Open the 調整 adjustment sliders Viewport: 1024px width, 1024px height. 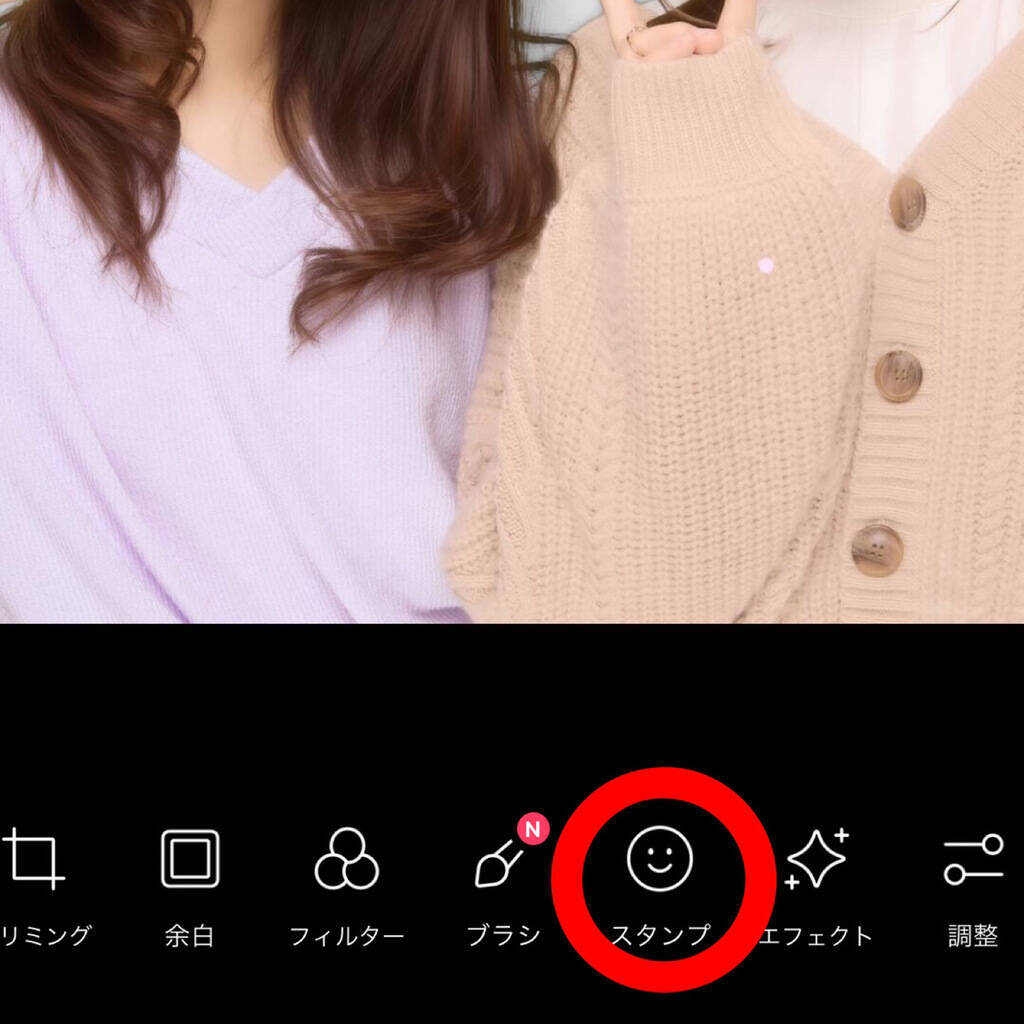(x=973, y=862)
